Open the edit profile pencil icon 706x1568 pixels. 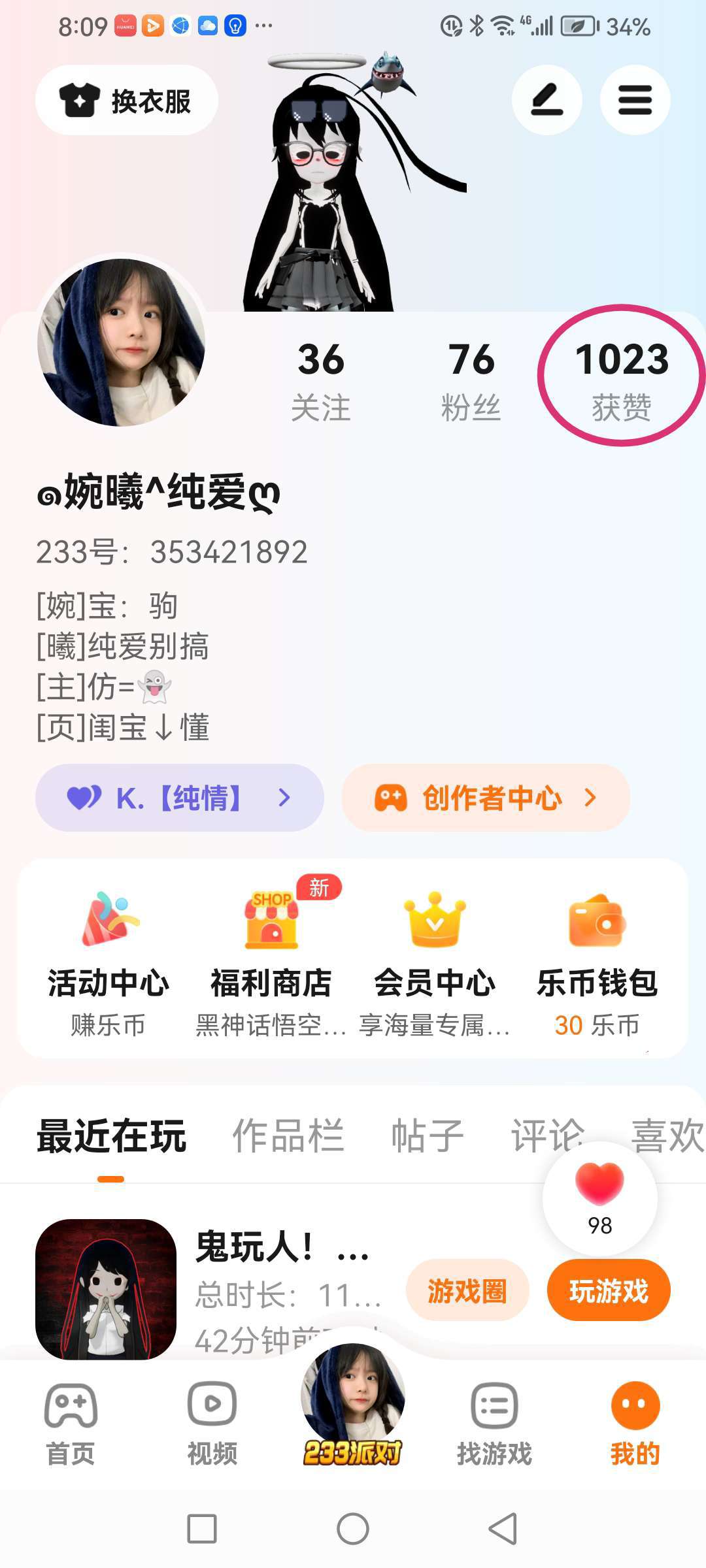546,101
